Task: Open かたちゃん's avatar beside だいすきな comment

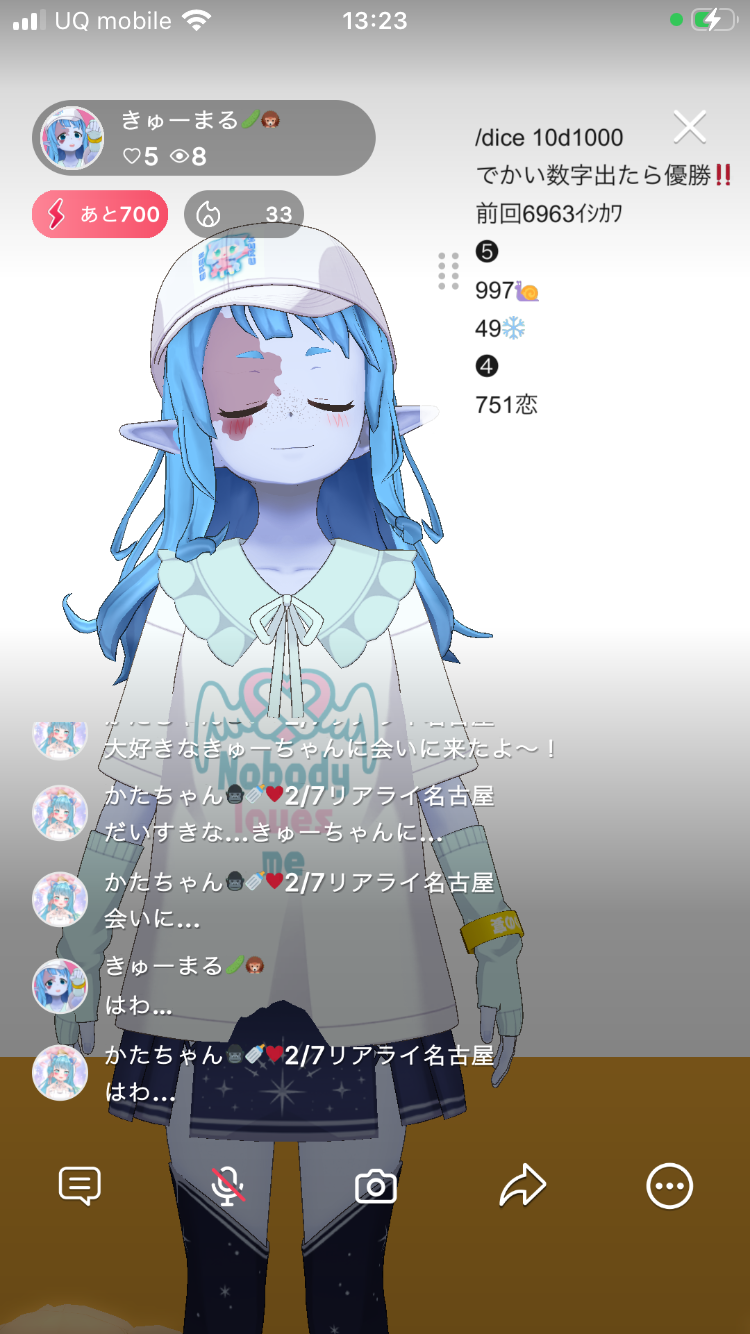Action: [60, 813]
